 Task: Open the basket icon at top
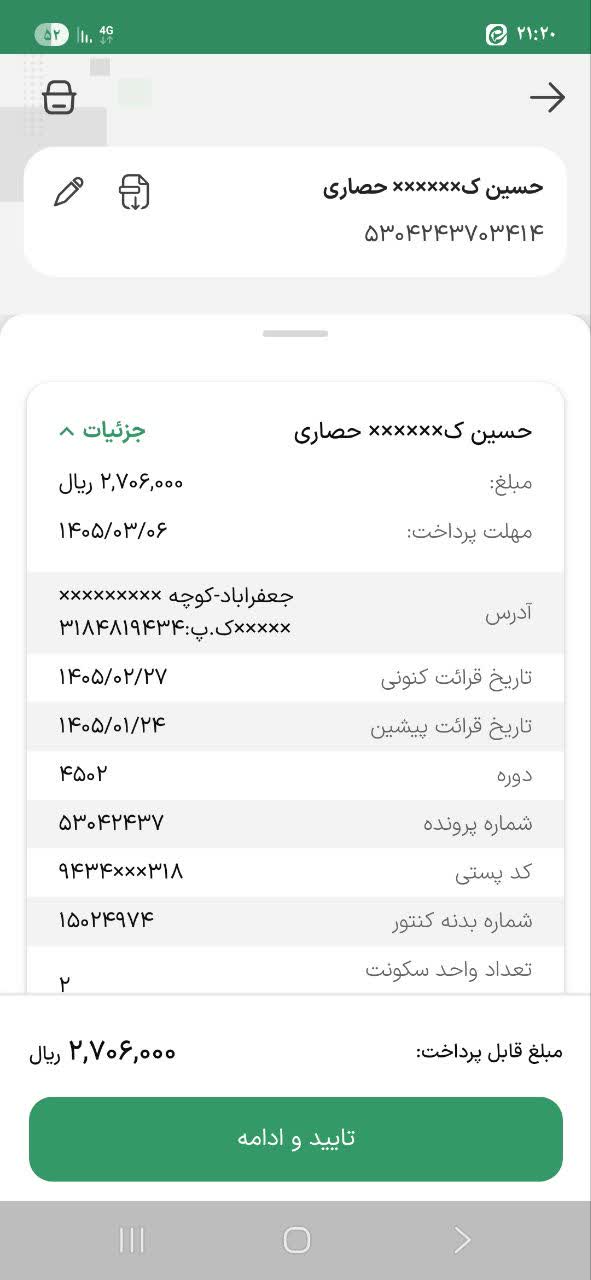pyautogui.click(x=60, y=97)
